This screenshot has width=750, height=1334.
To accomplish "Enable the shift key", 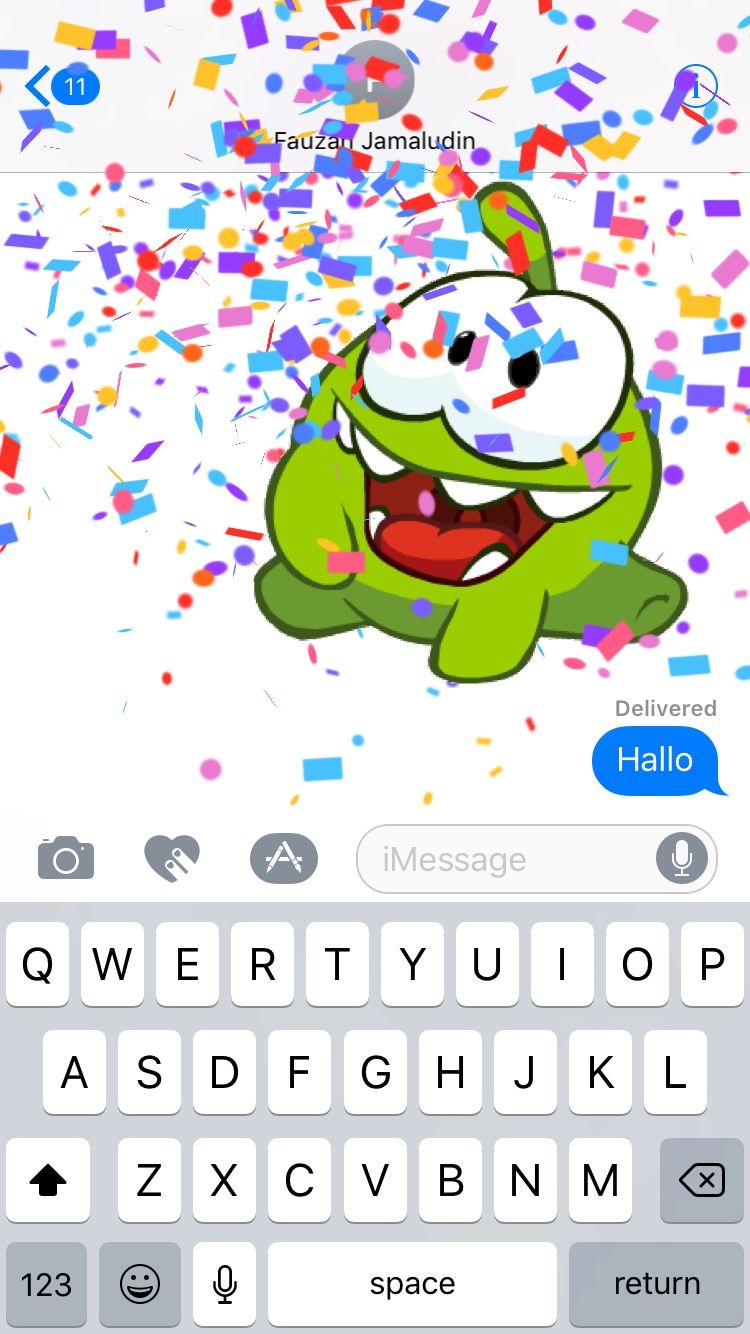I will click(x=47, y=1180).
